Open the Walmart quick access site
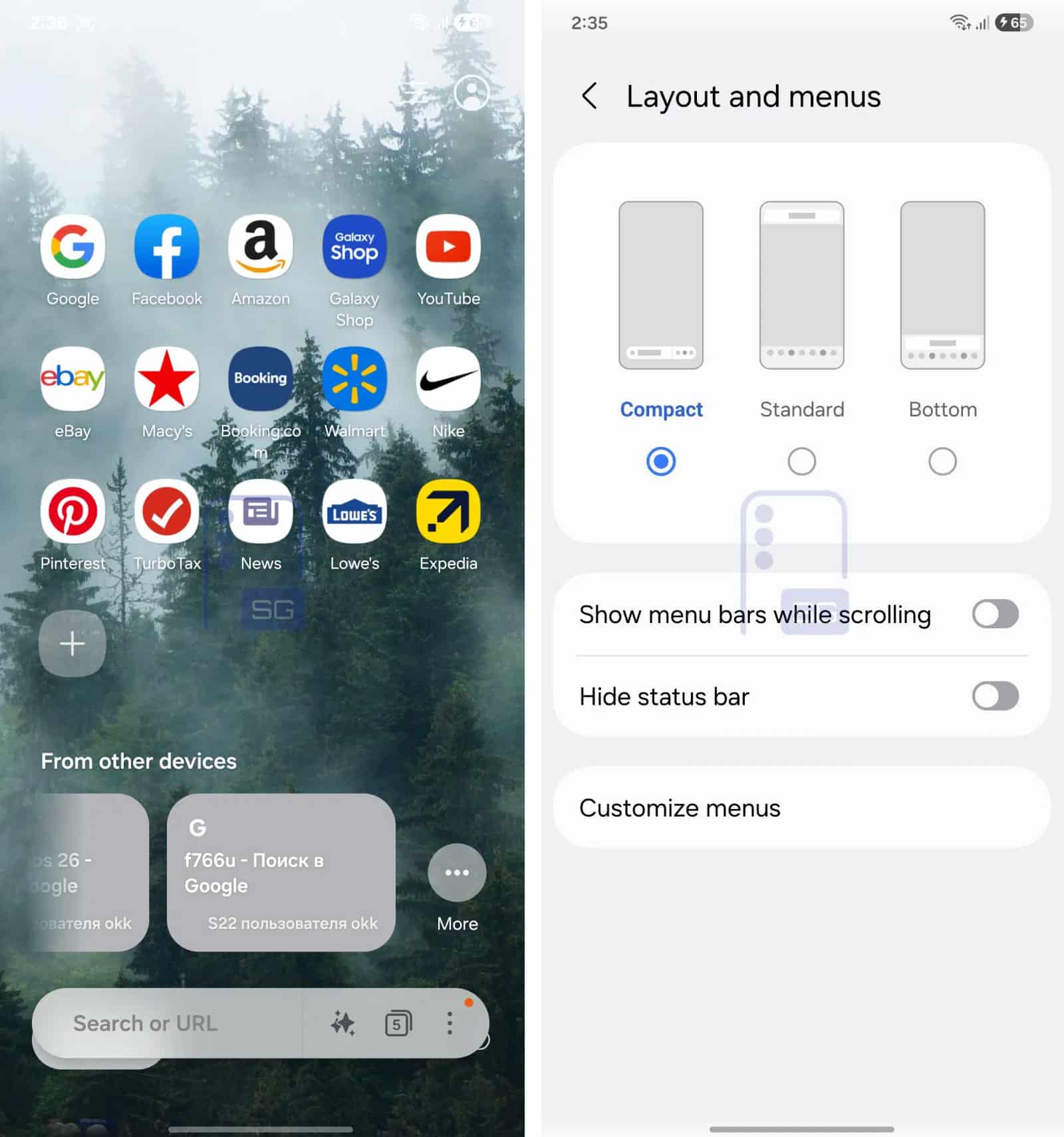The image size is (1064, 1137). click(x=354, y=379)
